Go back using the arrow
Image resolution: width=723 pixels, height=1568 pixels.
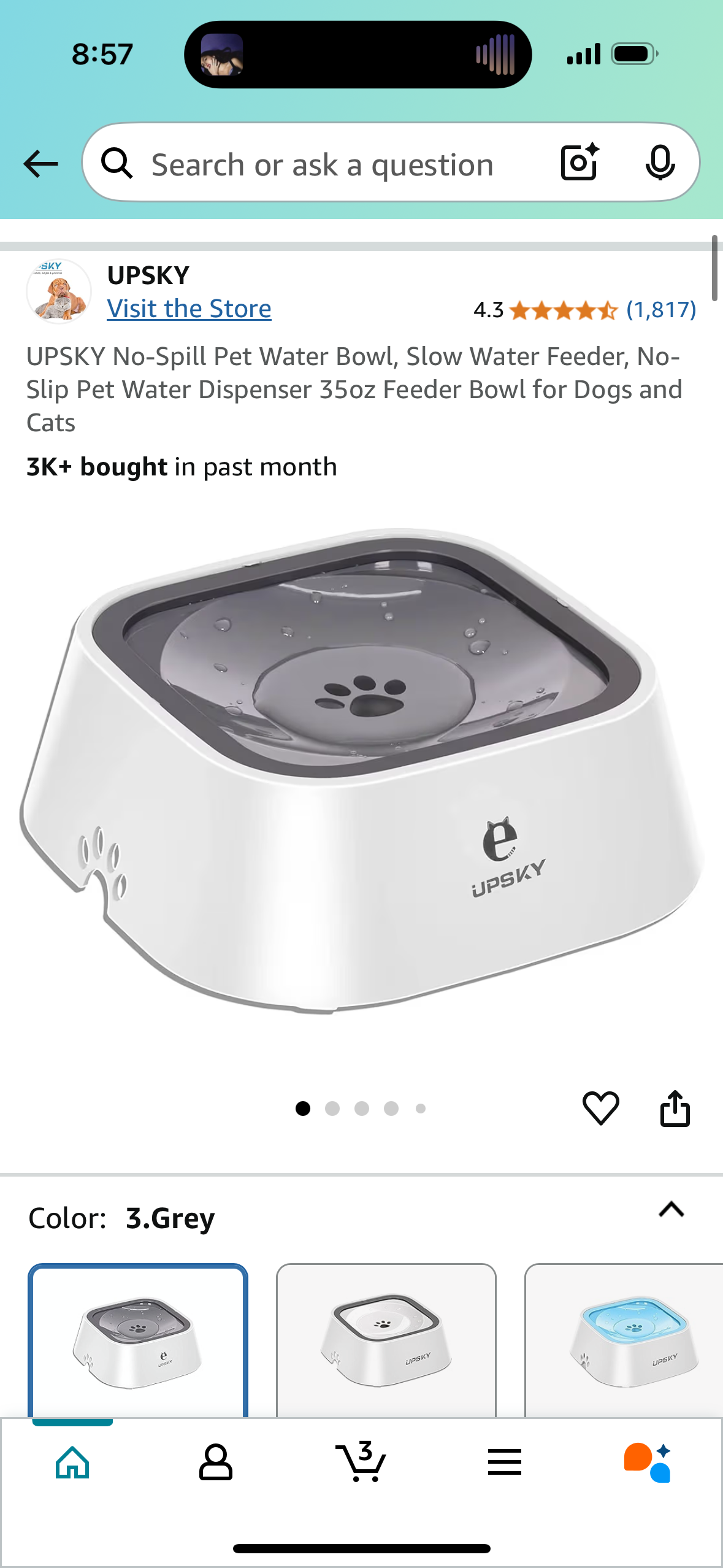40,164
